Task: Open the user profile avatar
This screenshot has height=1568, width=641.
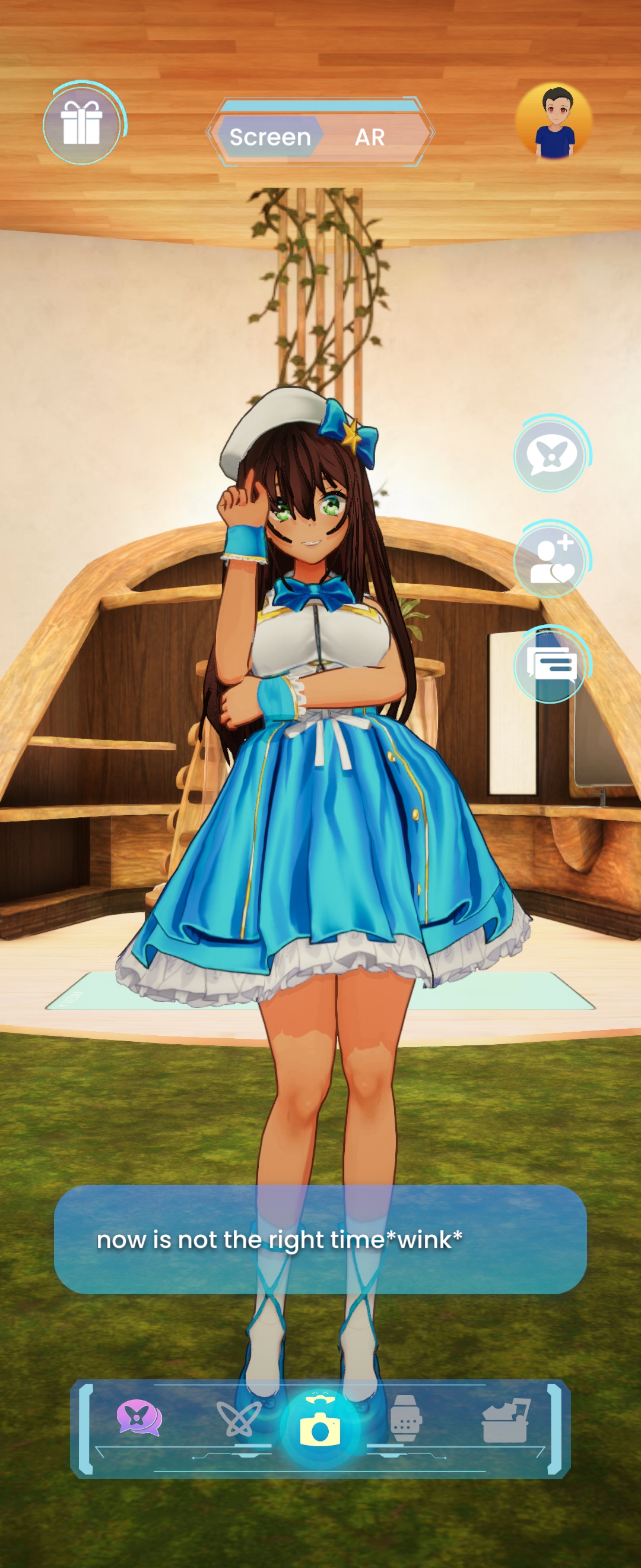Action: pyautogui.click(x=553, y=122)
